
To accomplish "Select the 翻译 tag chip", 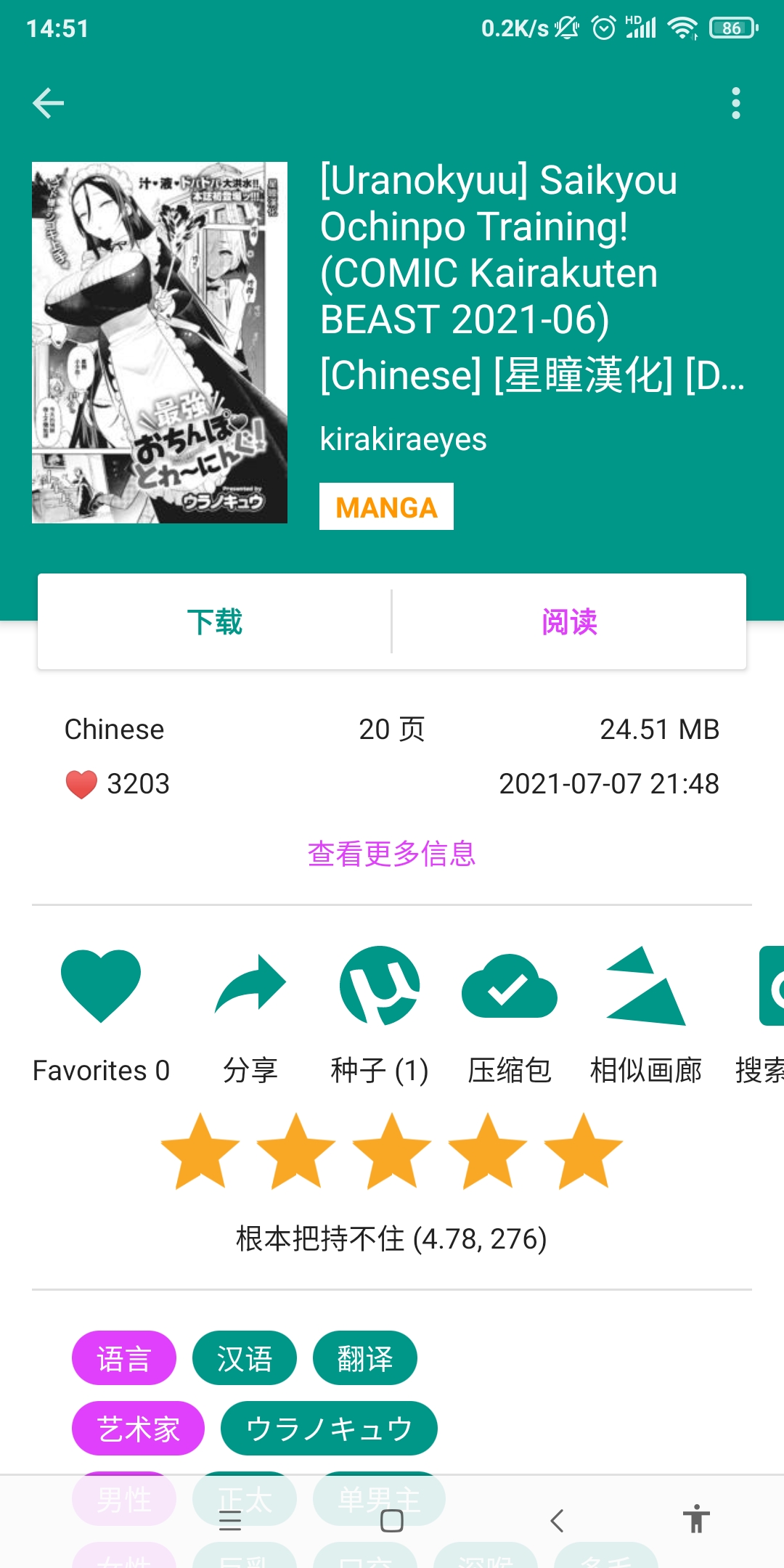I will point(365,1358).
